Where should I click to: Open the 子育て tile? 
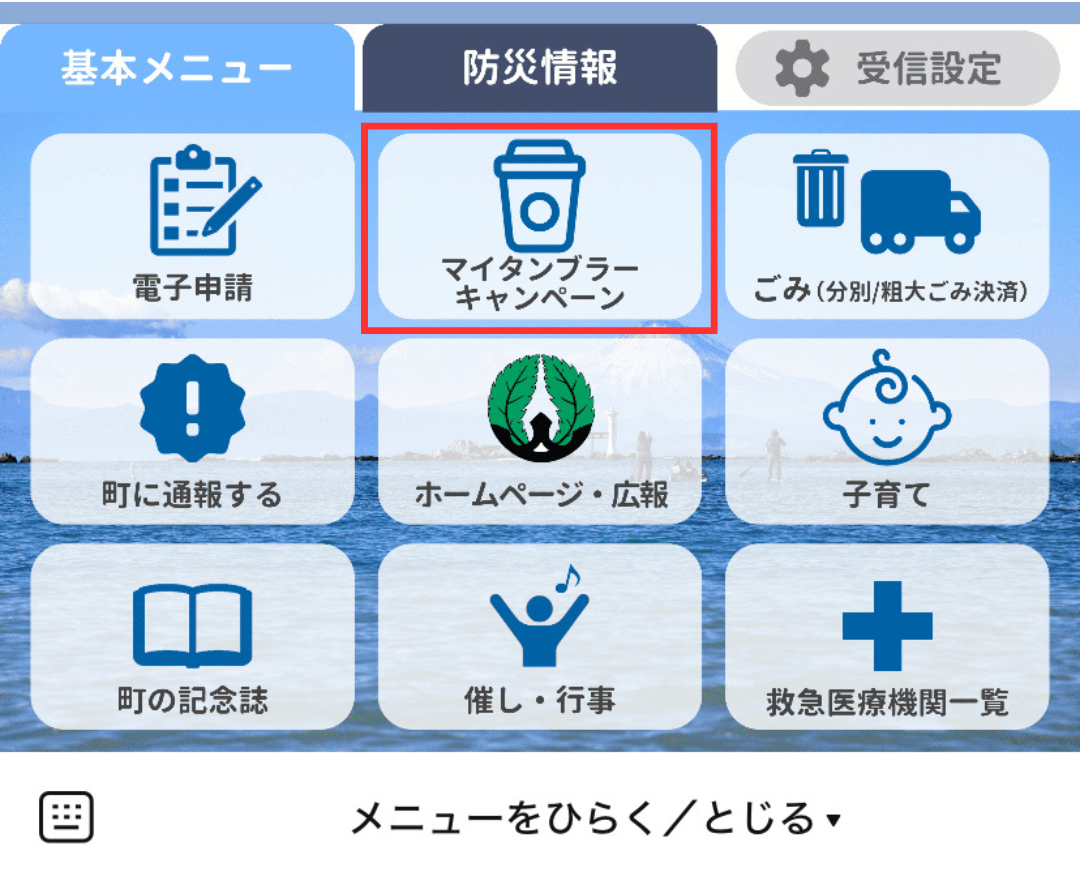(886, 431)
